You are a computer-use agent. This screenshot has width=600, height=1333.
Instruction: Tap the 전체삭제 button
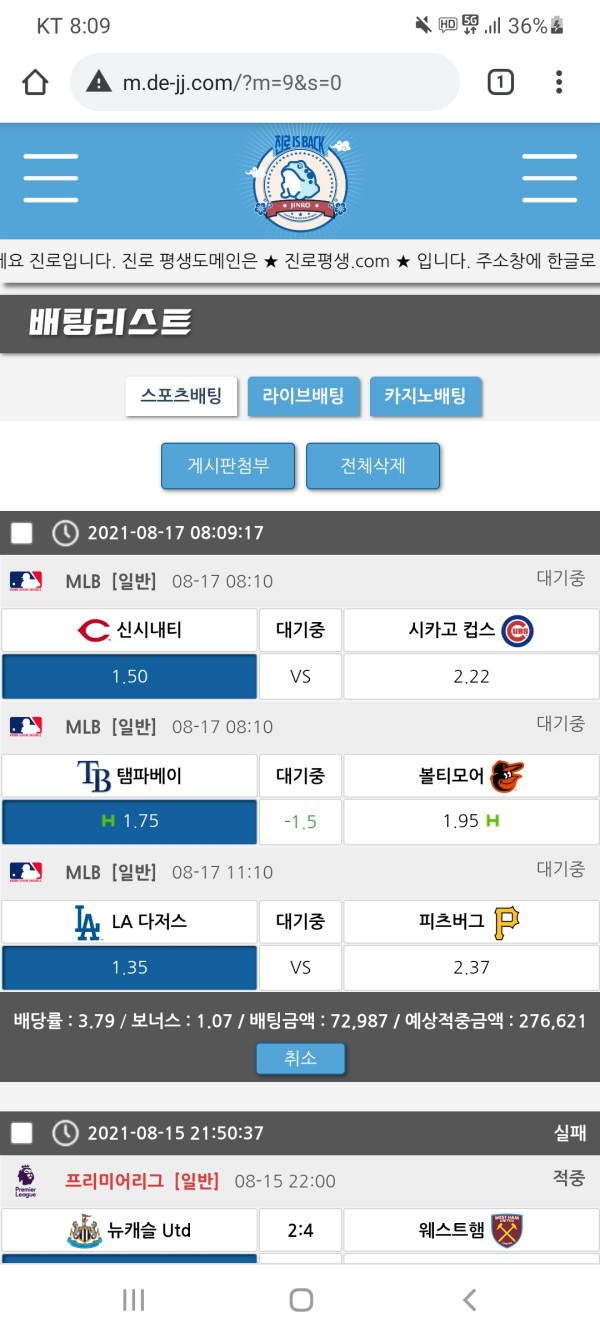click(373, 466)
